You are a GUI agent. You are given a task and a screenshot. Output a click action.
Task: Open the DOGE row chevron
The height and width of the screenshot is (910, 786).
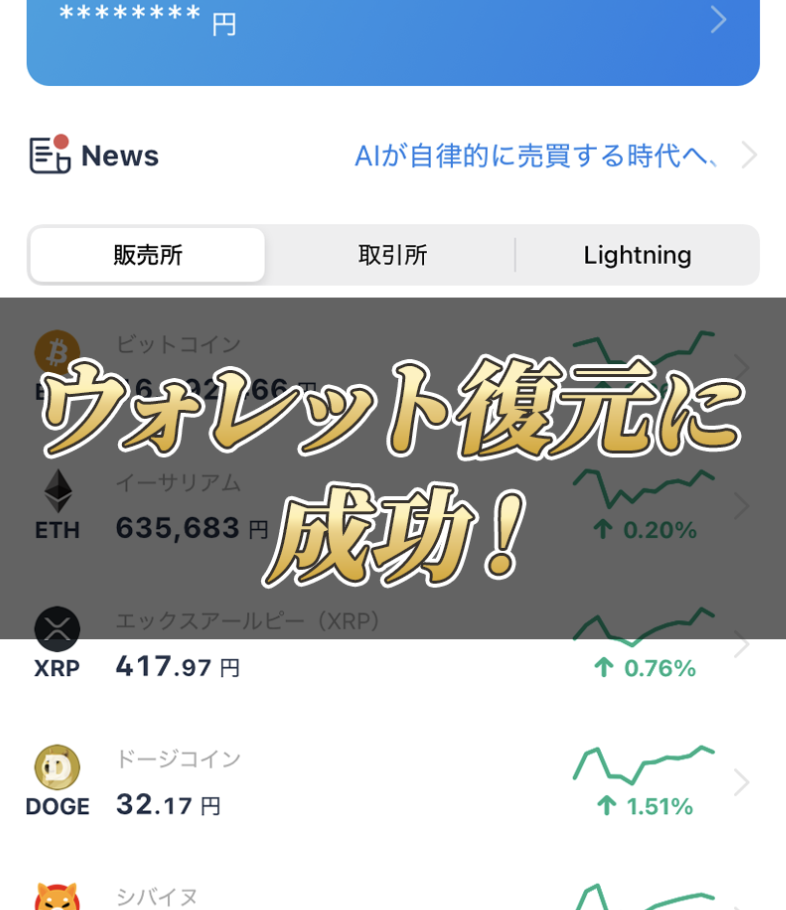coord(740,782)
